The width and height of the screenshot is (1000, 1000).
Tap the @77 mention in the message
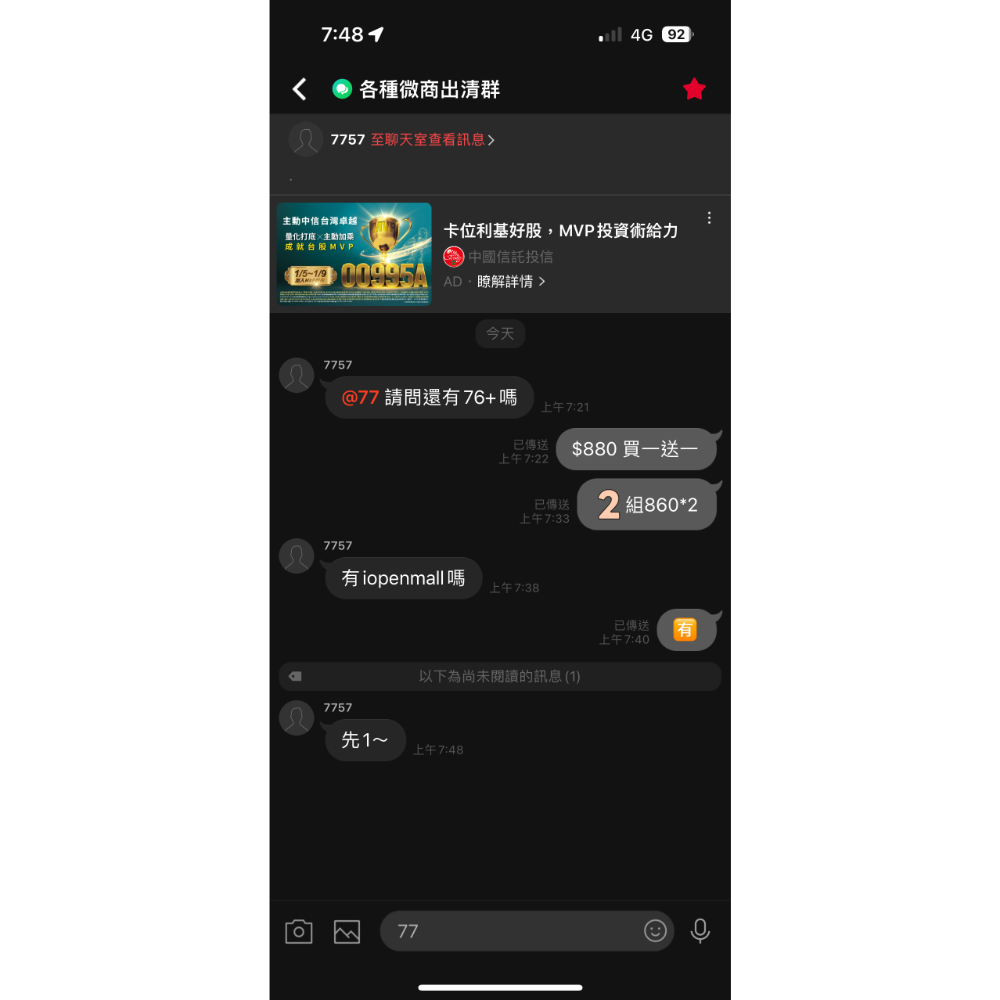360,397
